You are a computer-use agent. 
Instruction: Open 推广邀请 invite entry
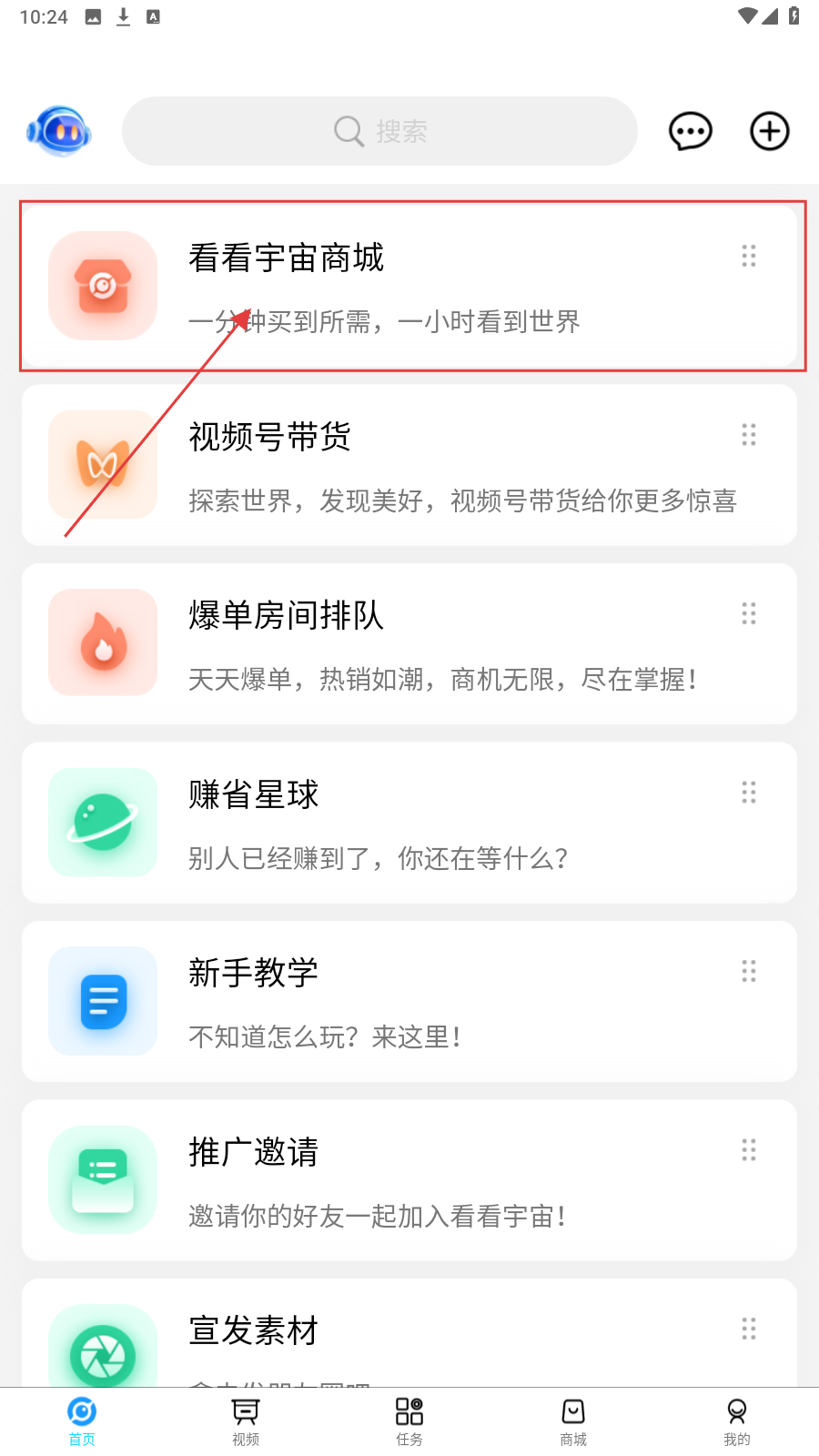(409, 1180)
